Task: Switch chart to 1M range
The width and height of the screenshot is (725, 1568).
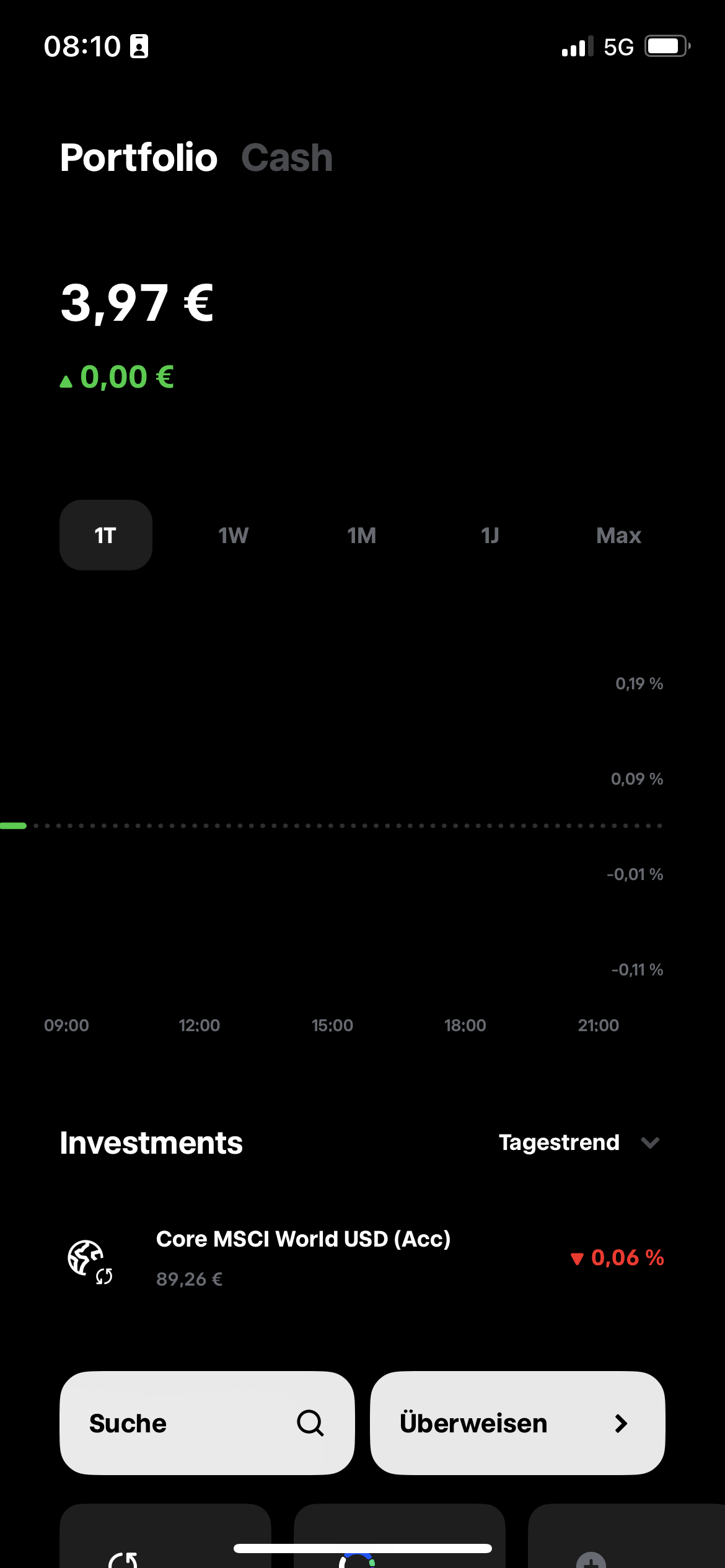Action: 362,535
